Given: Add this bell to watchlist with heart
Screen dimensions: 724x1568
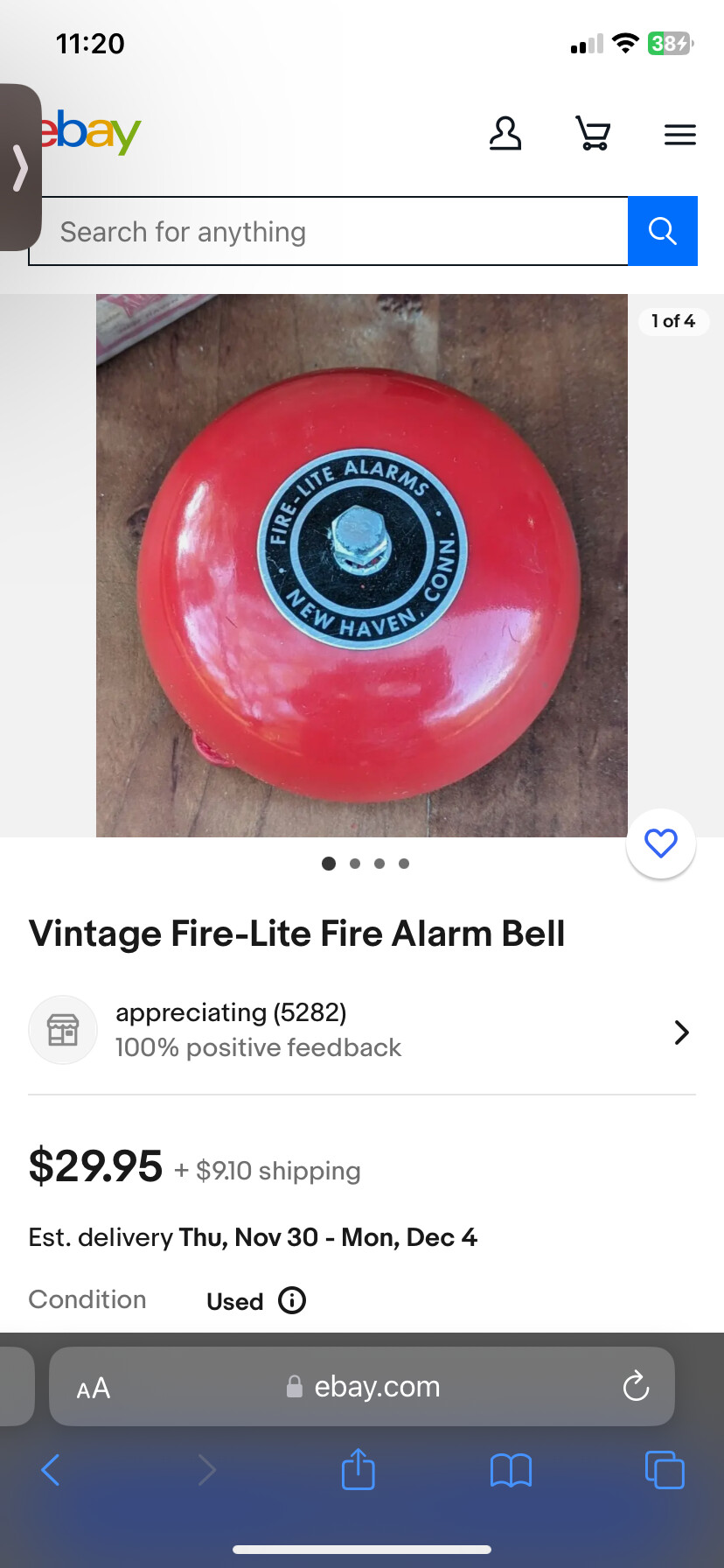Looking at the screenshot, I should (x=661, y=843).
